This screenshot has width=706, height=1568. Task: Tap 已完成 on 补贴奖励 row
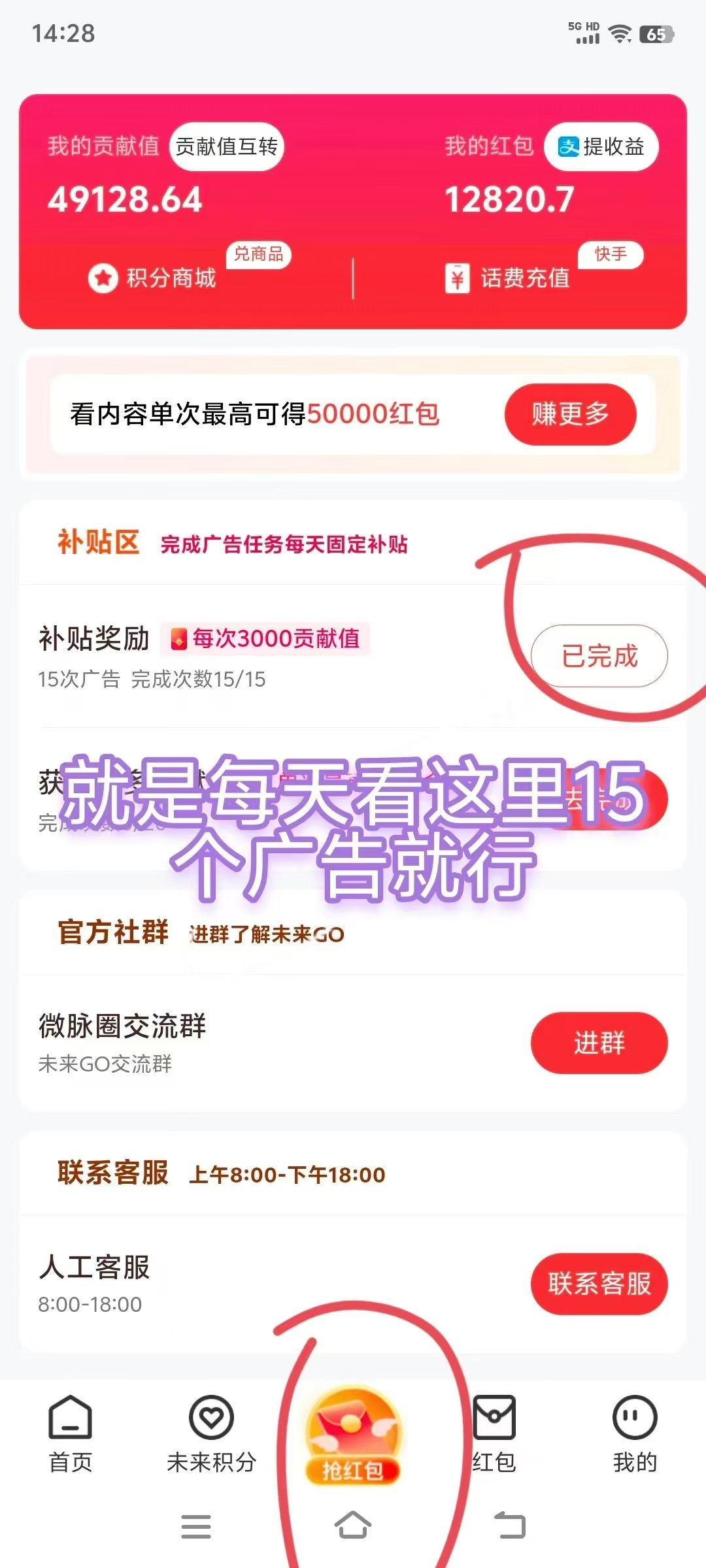[x=599, y=656]
